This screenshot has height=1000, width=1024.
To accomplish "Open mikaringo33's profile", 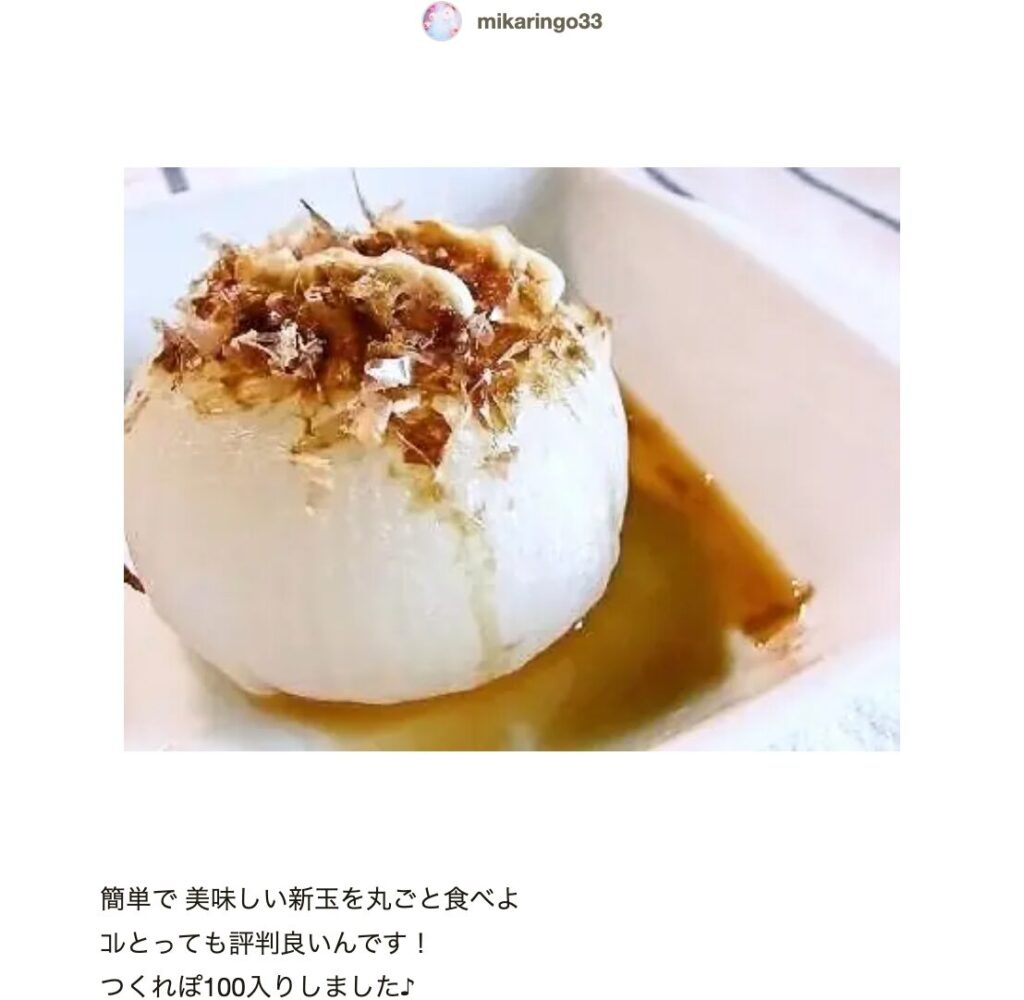I will coord(539,21).
